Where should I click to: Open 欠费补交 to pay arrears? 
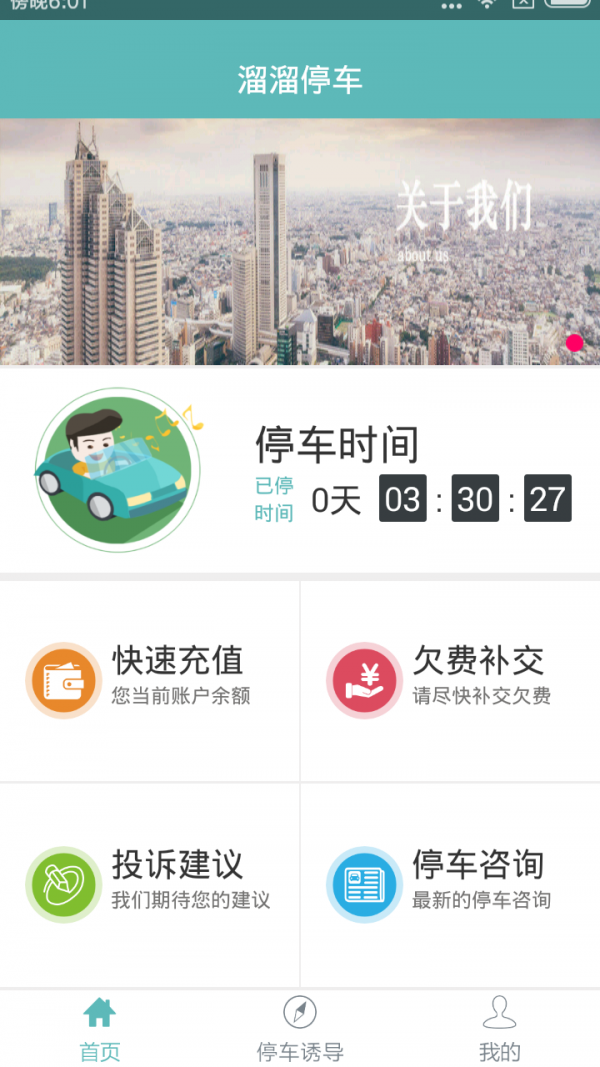[450, 680]
